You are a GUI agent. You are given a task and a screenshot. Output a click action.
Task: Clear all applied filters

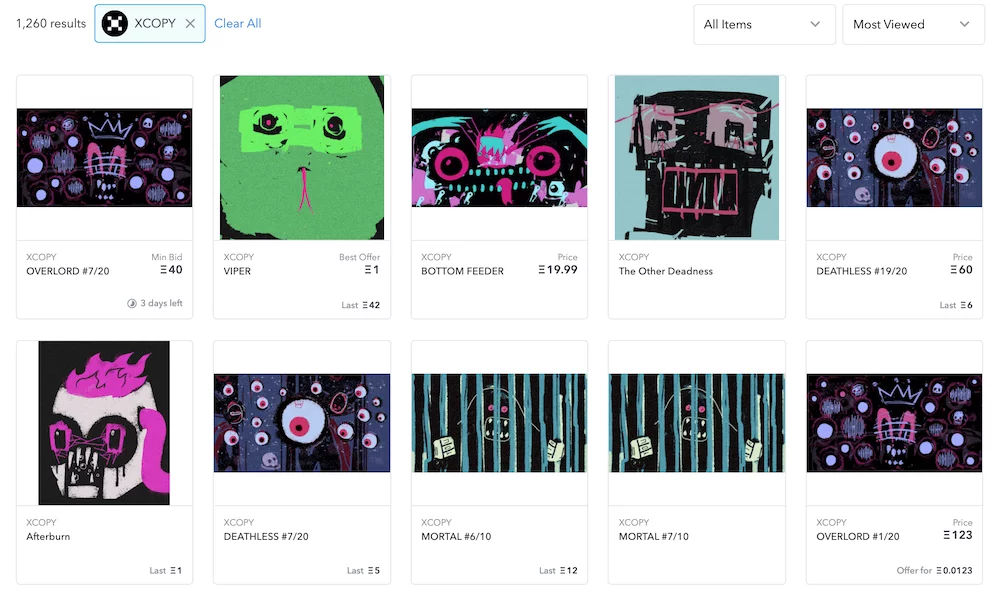tap(238, 24)
